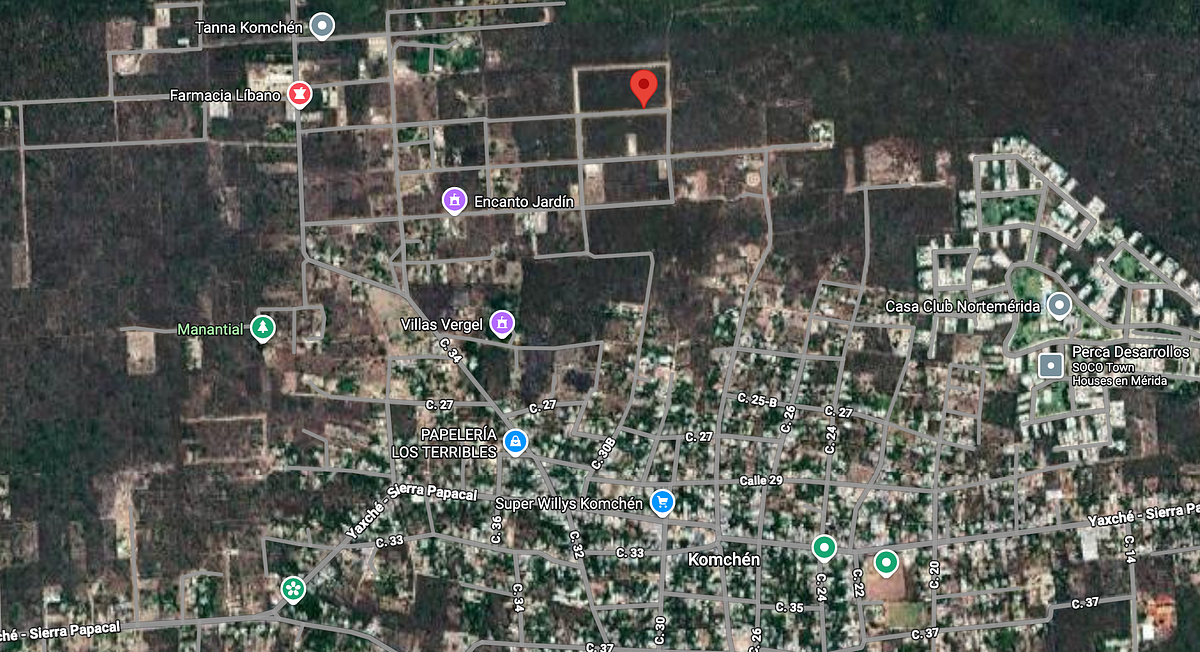
Task: Open the Tanna Komchén place marker
Action: tap(321, 26)
